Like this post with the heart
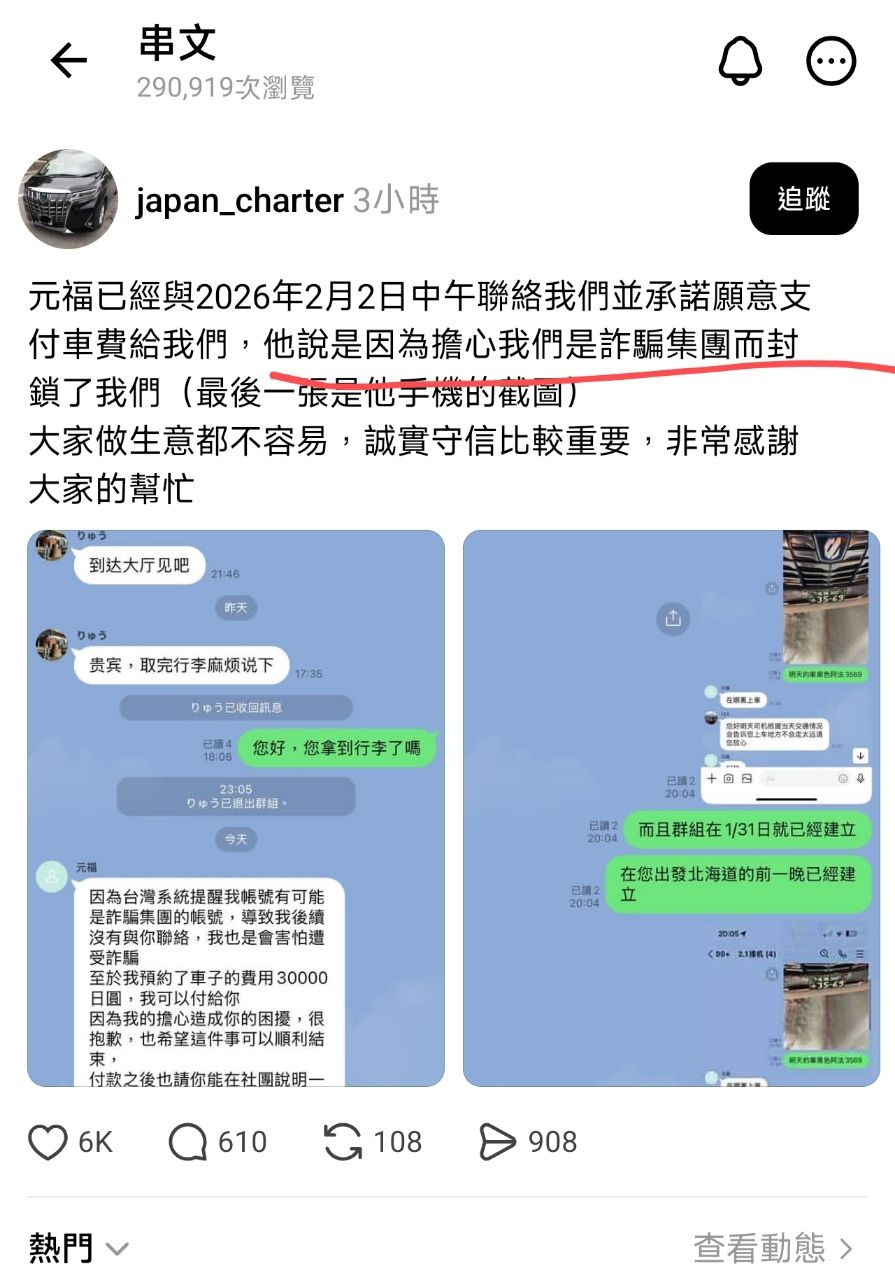The height and width of the screenshot is (1280, 895). tap(48, 1142)
